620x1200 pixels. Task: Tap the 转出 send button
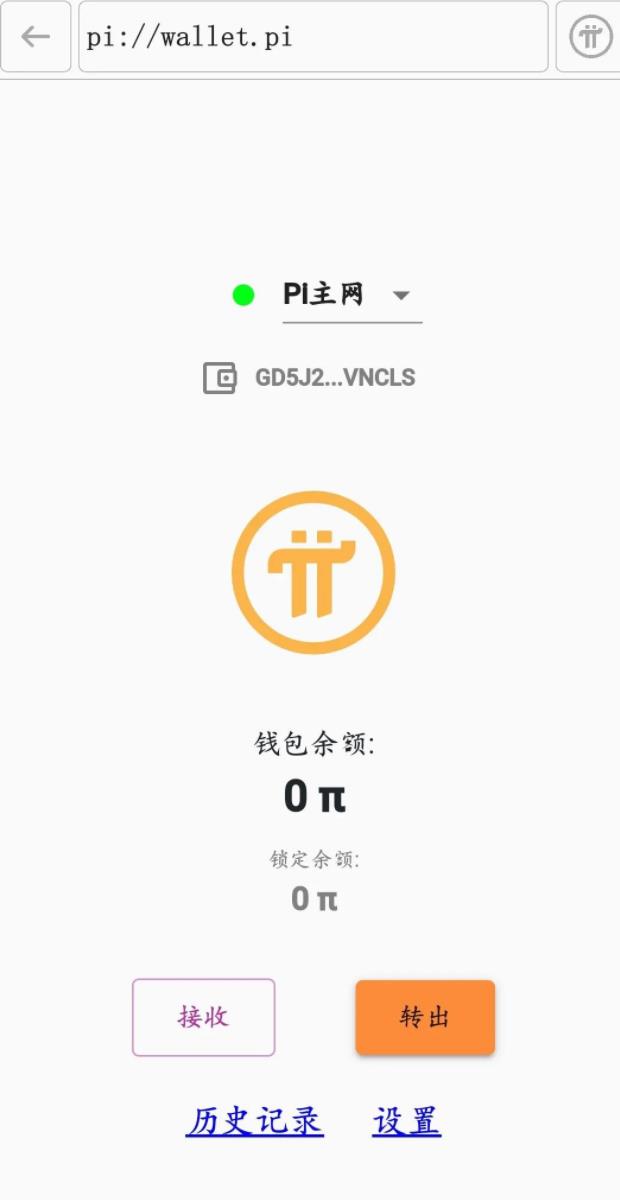tap(425, 1017)
